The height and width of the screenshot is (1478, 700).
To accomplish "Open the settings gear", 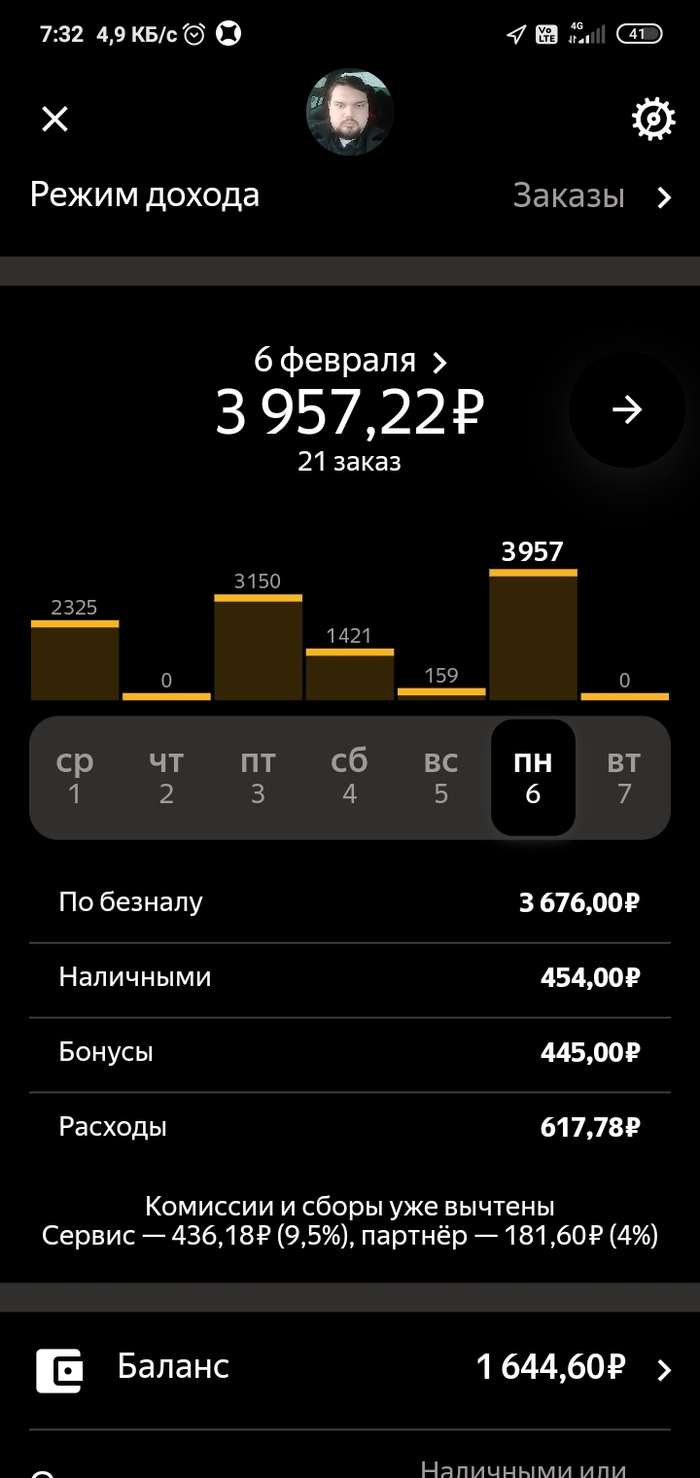I will (x=653, y=120).
